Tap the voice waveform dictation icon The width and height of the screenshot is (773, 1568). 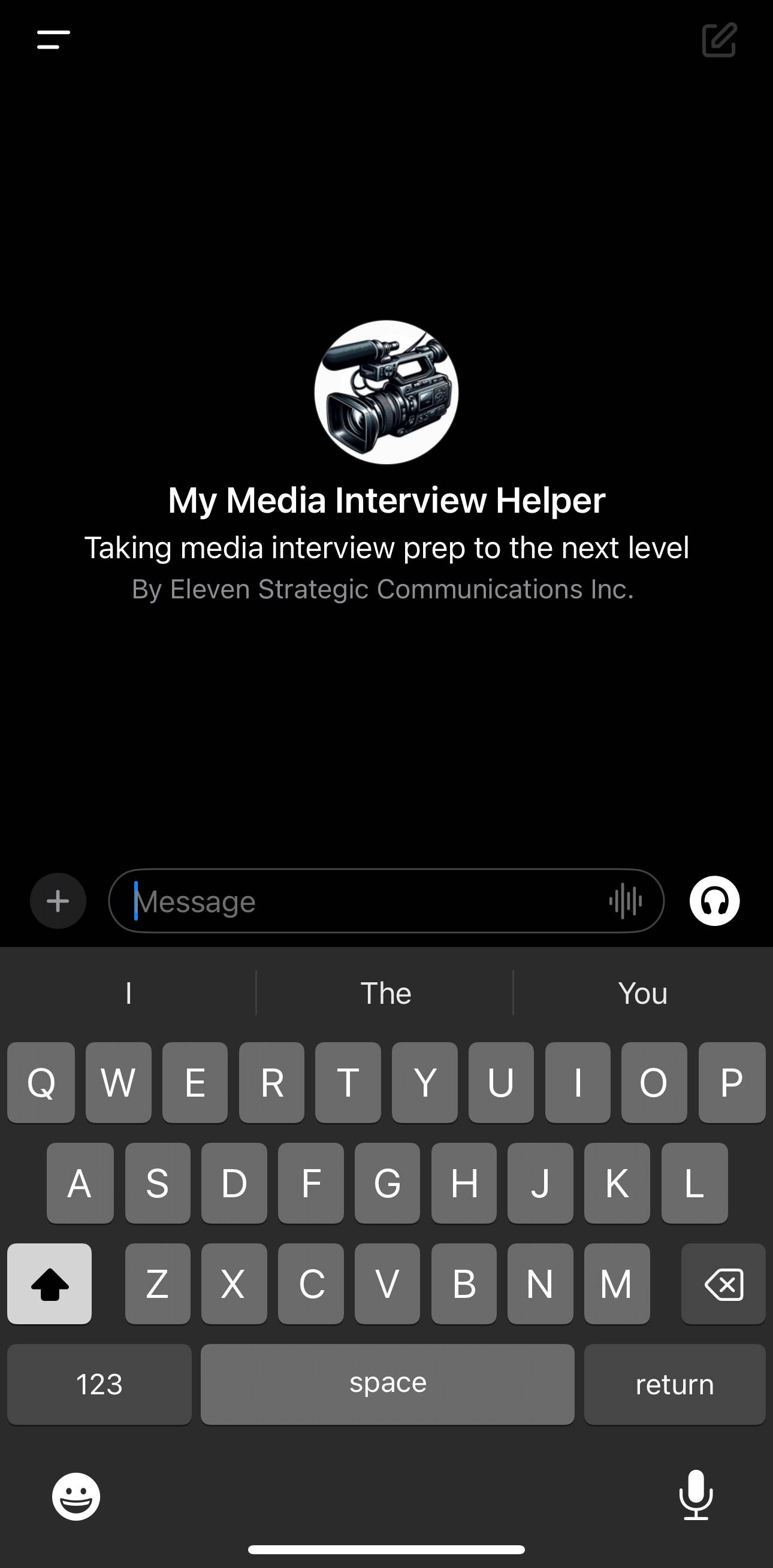626,901
